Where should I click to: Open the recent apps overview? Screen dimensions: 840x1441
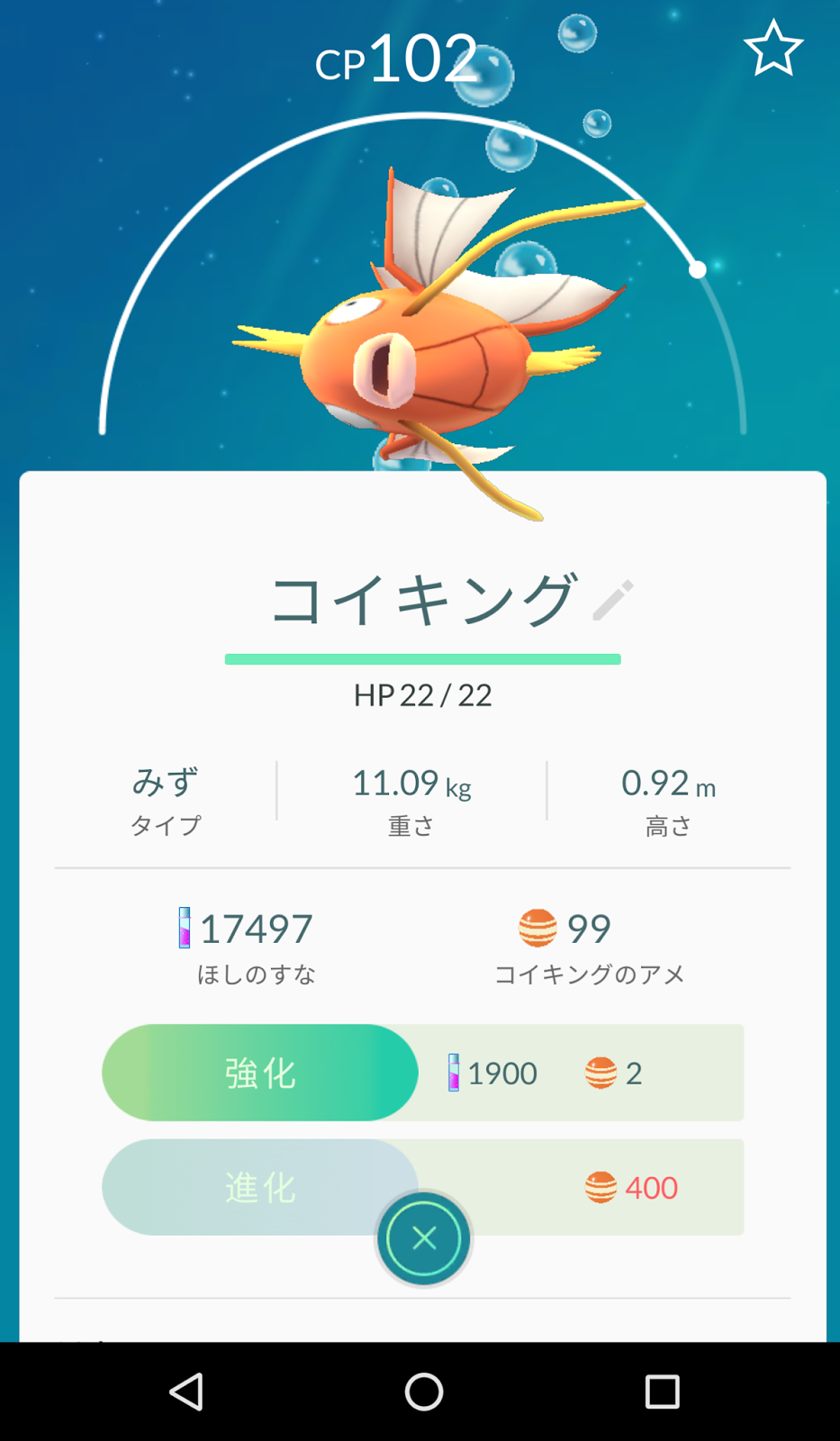(662, 1391)
